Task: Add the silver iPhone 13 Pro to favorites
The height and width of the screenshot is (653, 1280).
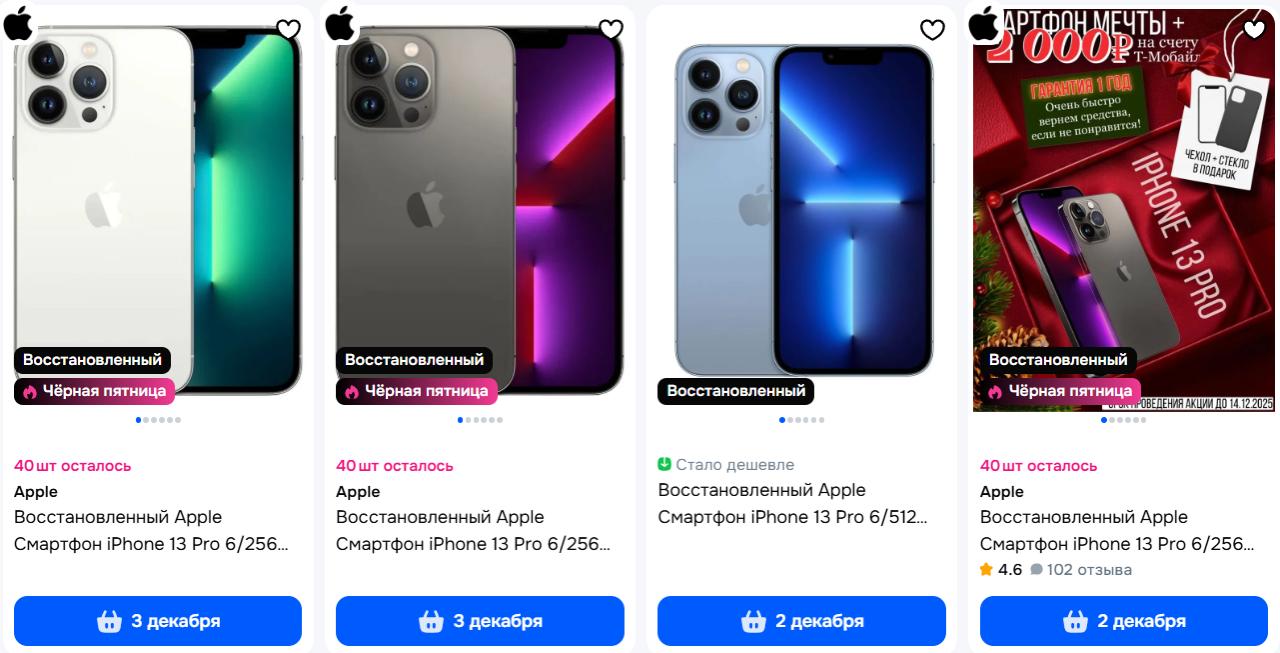Action: (288, 30)
